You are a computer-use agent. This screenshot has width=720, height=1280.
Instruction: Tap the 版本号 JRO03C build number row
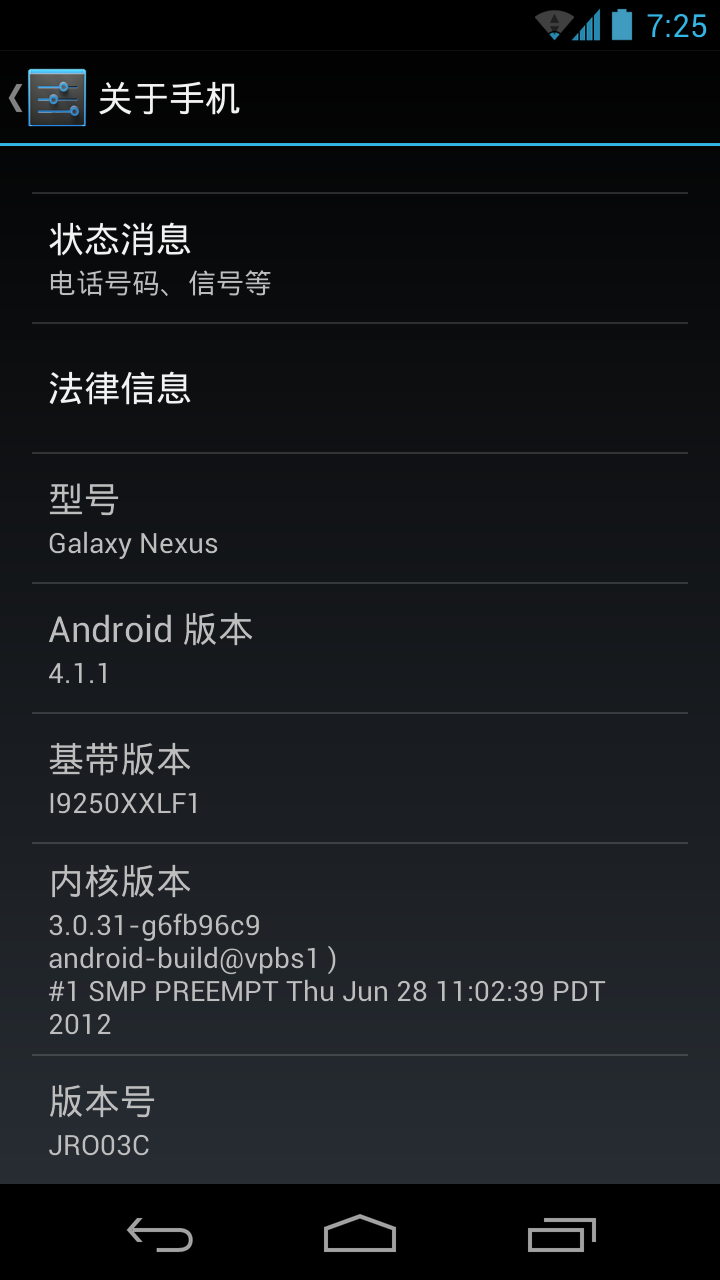click(360, 1120)
